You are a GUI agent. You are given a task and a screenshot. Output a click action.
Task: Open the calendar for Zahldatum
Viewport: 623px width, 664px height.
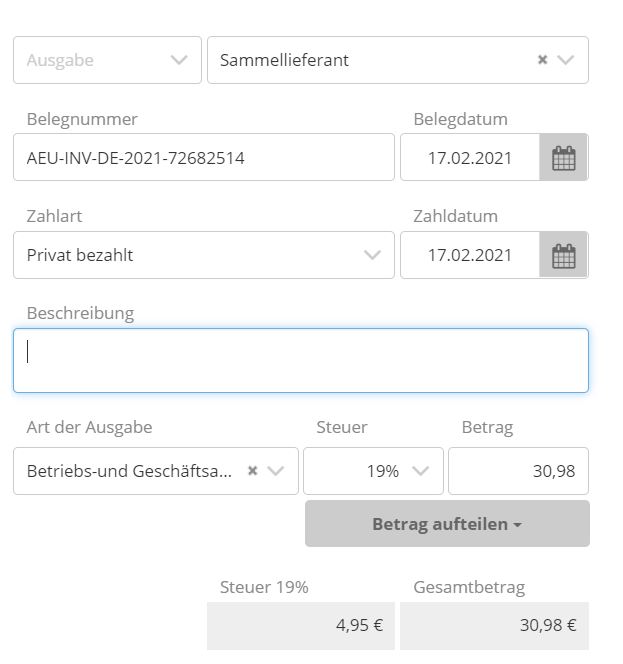pos(564,255)
